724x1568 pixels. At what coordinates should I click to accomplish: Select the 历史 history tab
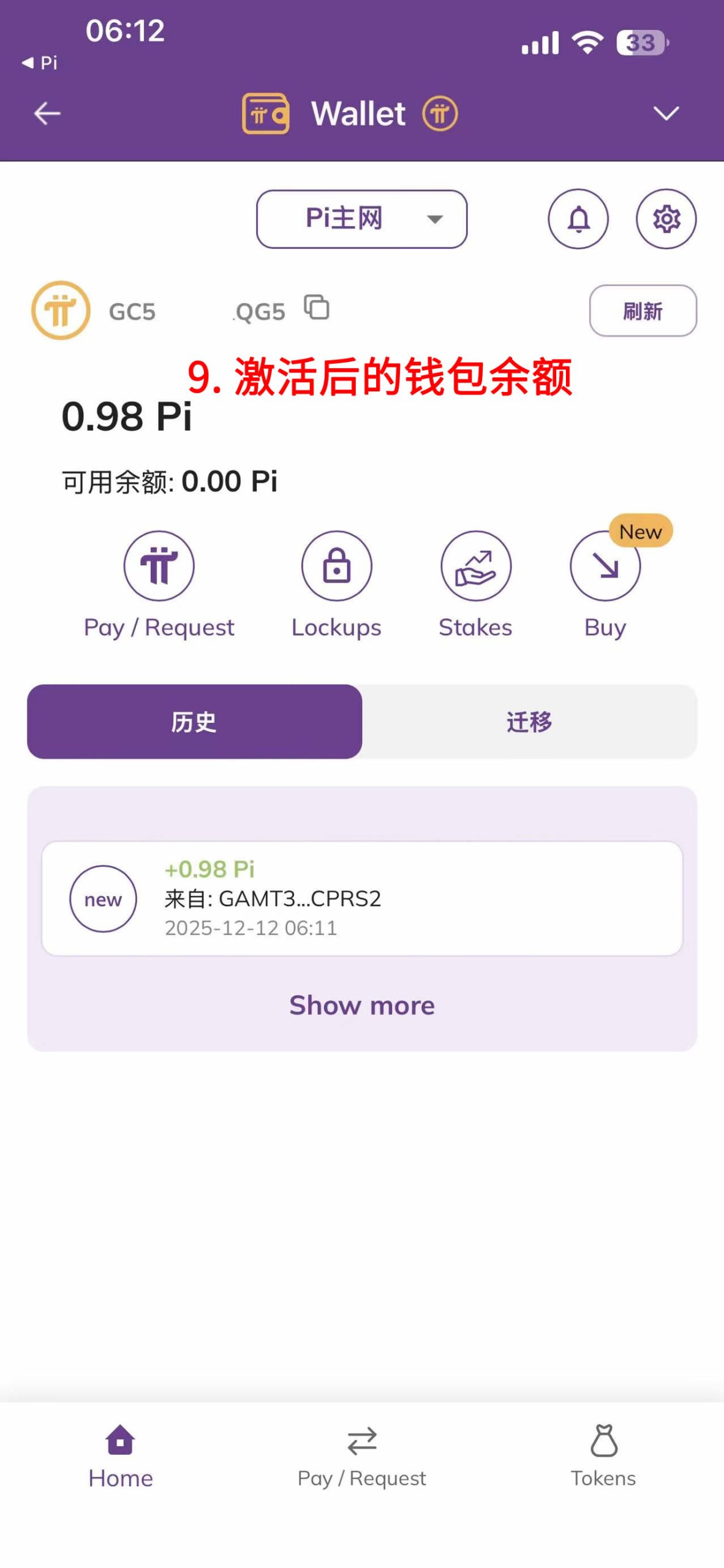[x=194, y=722]
